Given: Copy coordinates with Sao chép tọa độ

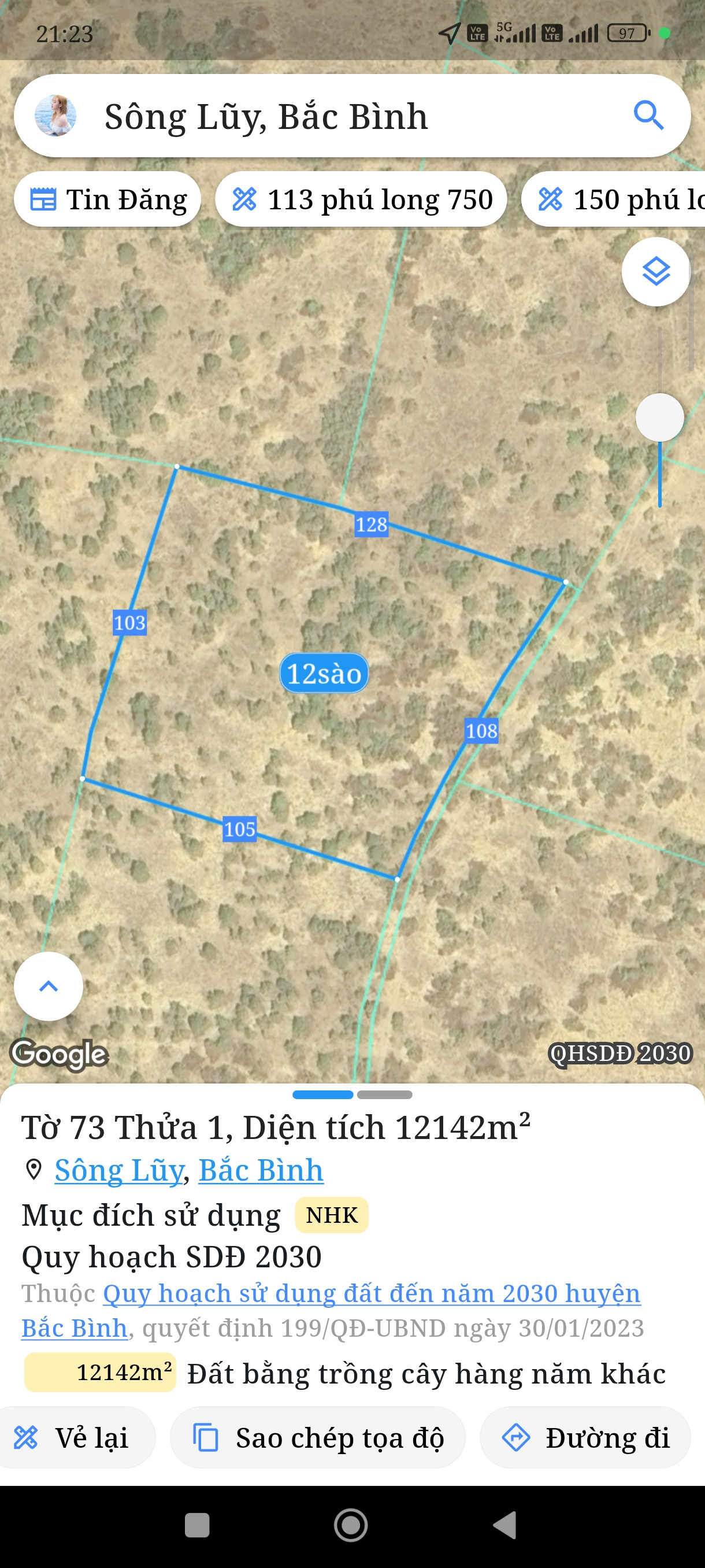Looking at the screenshot, I should 318,1437.
